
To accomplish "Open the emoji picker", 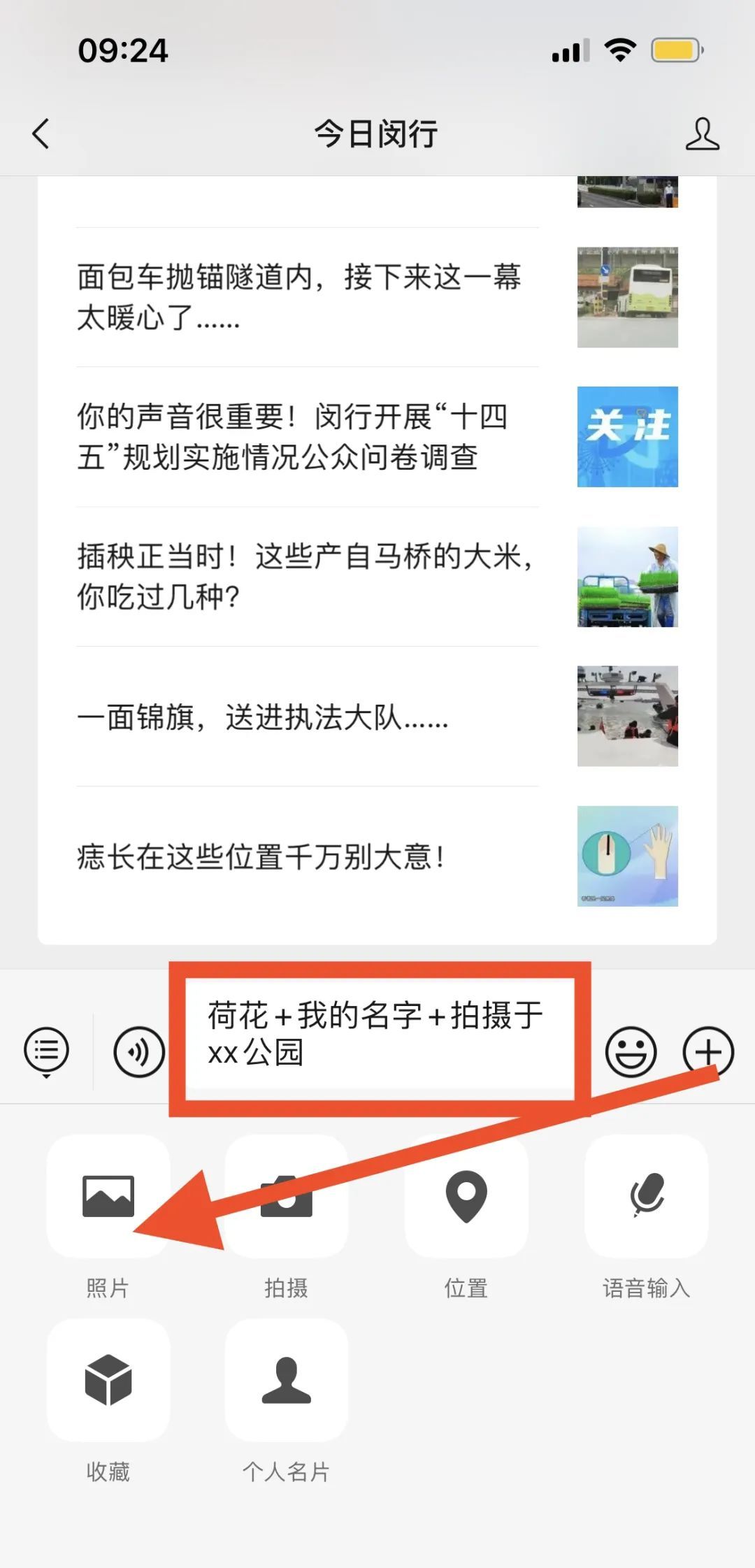I will tap(631, 1051).
